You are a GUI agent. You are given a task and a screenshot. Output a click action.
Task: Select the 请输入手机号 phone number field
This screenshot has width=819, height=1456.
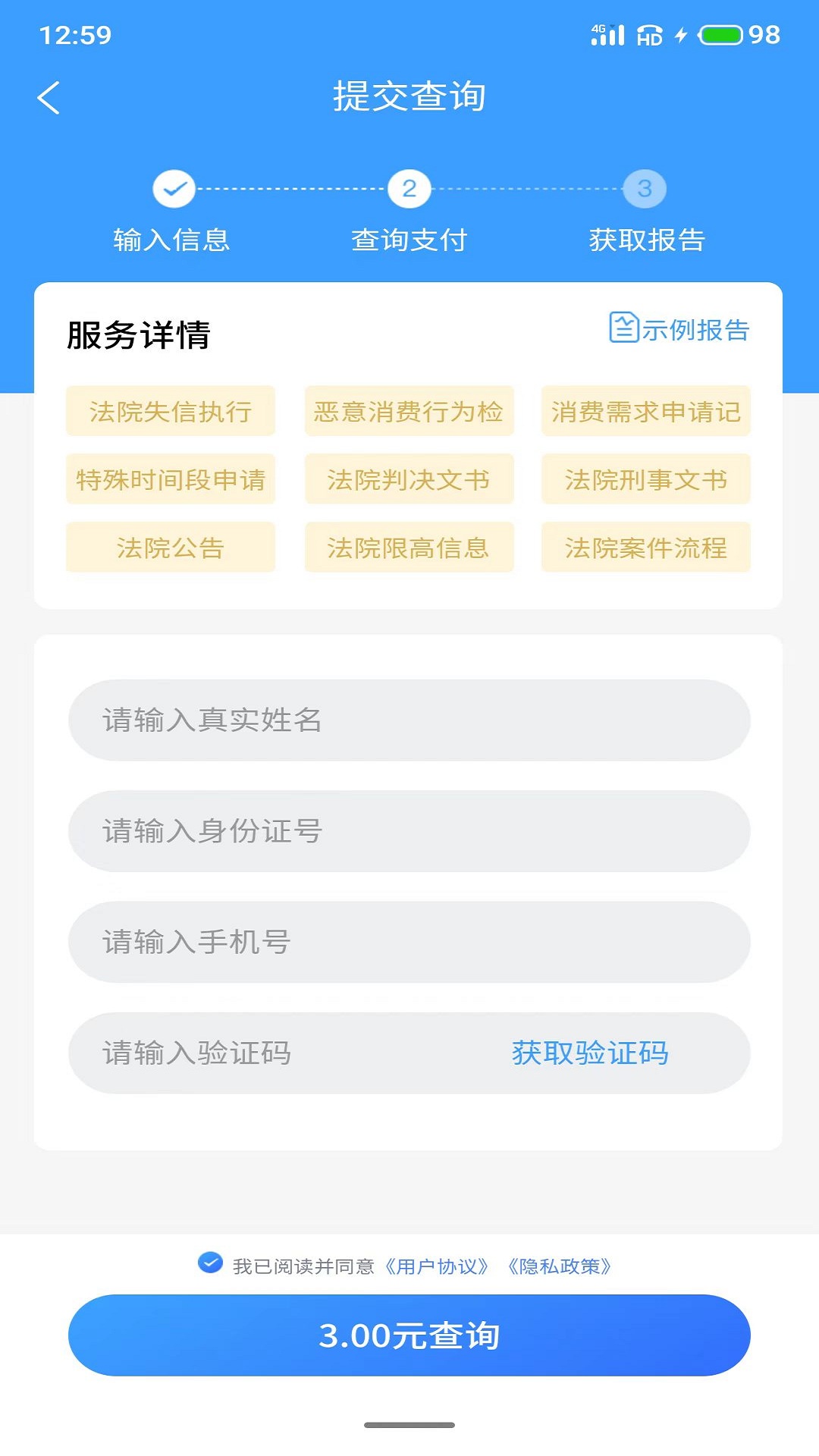coord(409,942)
